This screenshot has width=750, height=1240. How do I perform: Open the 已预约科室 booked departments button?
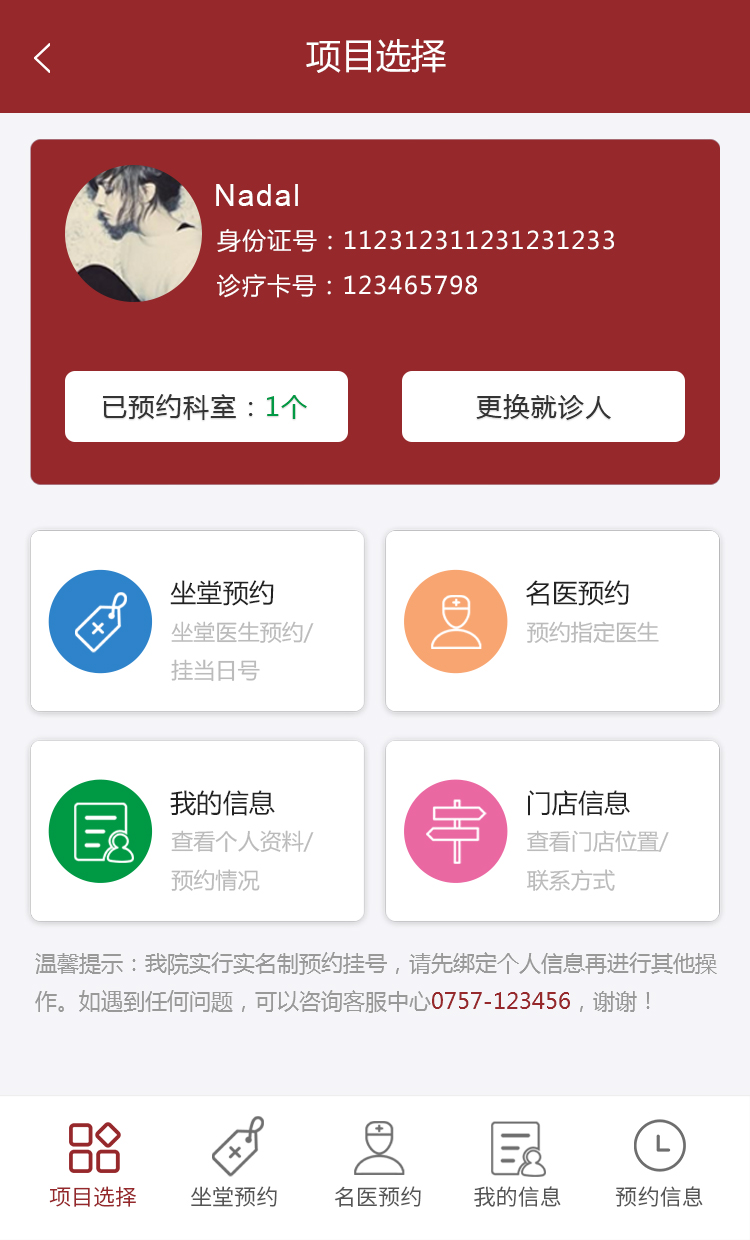click(x=206, y=407)
